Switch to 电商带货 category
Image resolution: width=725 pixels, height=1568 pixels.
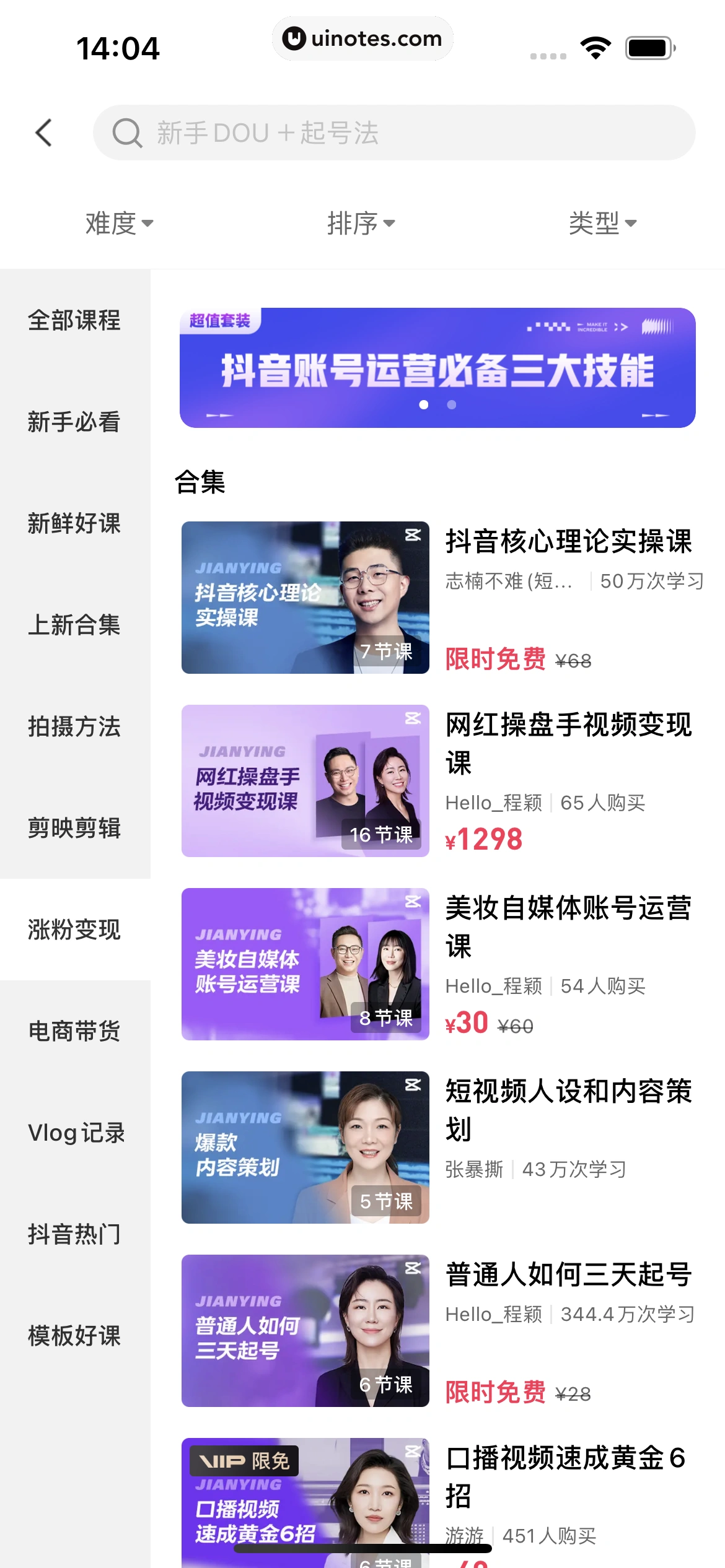click(74, 1031)
